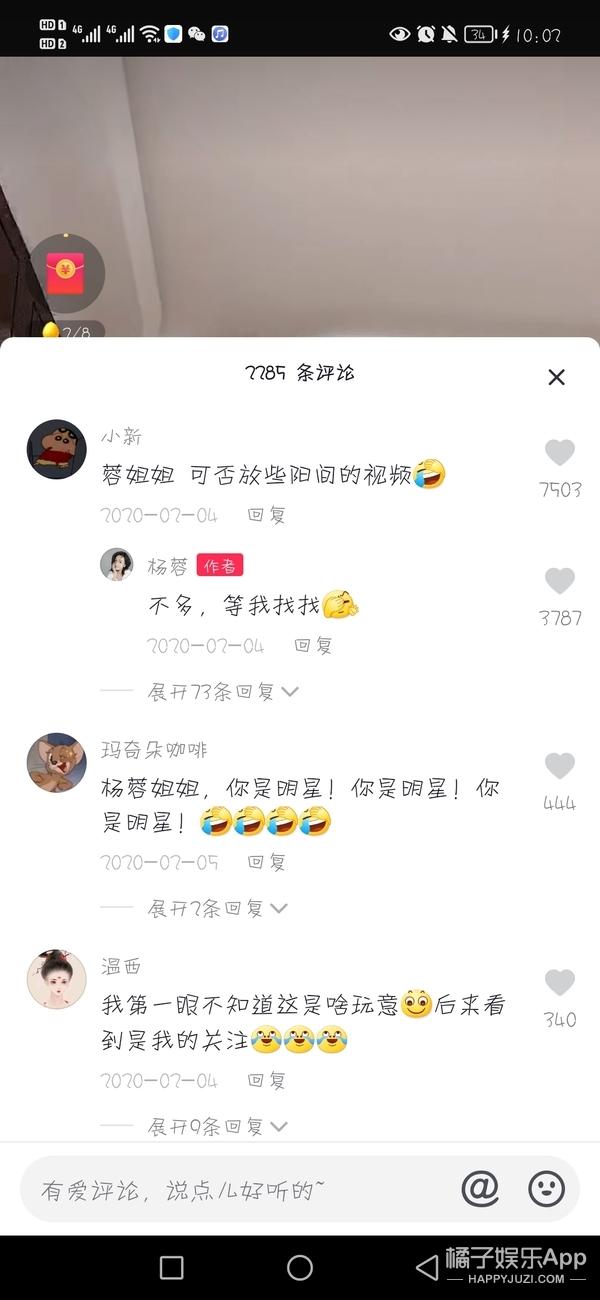
Task: Open the red envelope reward icon
Action: tap(66, 274)
